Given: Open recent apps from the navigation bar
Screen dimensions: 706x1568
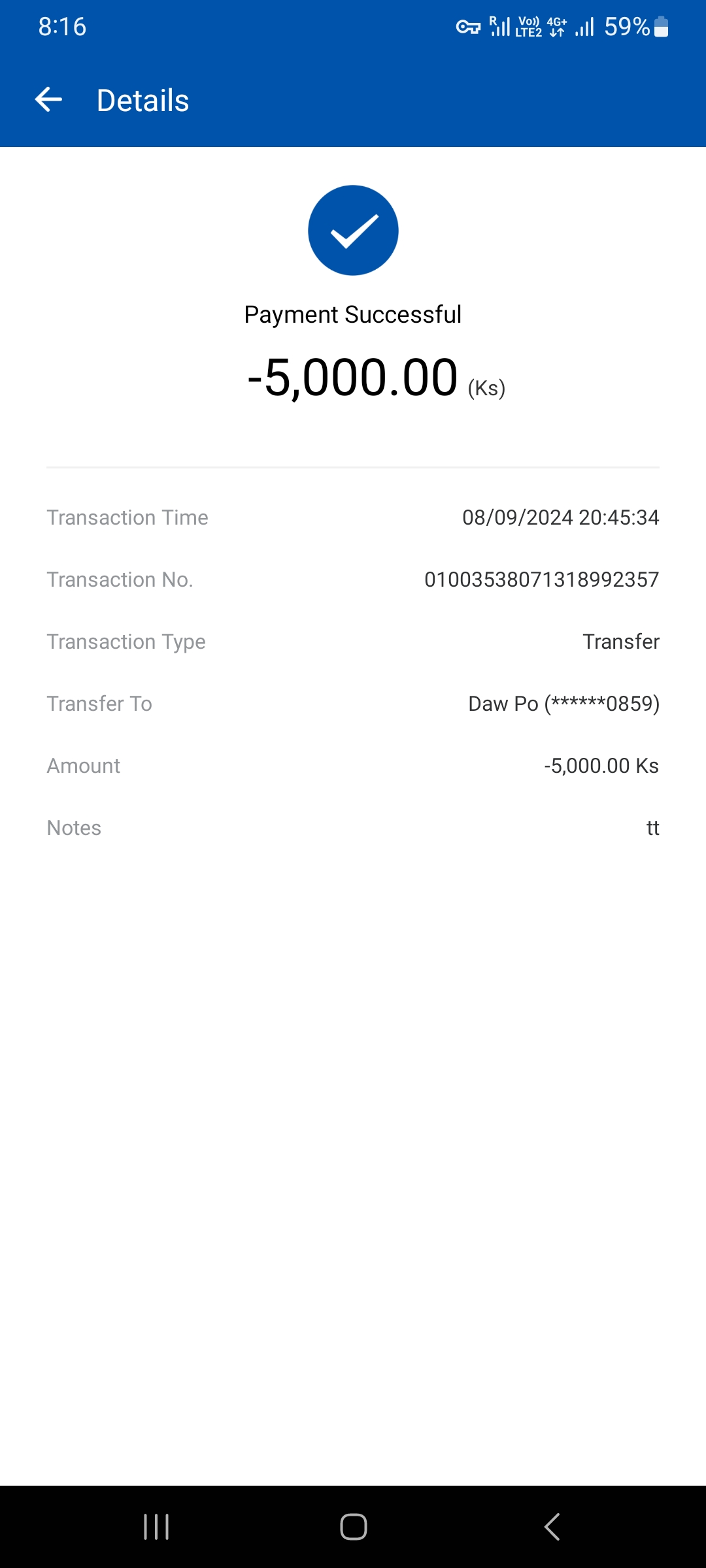Looking at the screenshot, I should (156, 1527).
